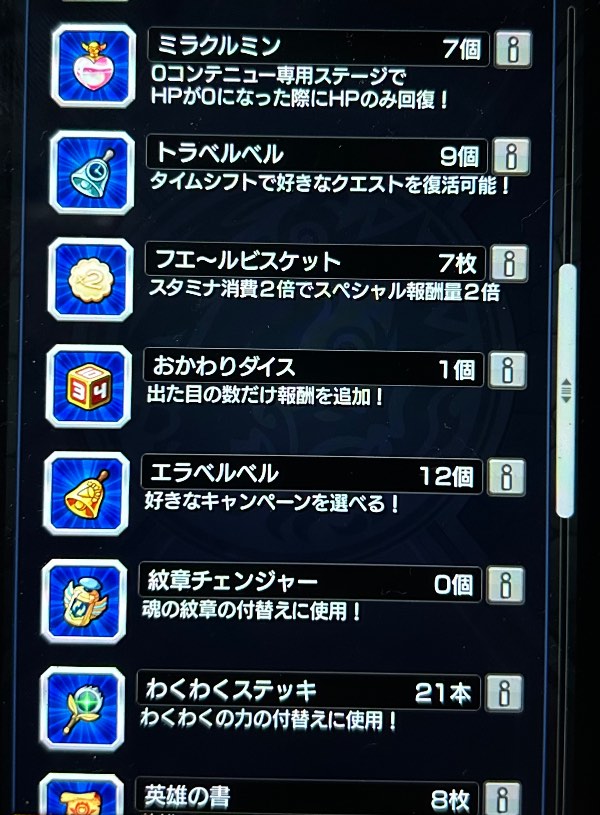View info for 紋章チェンジャー
600x815 pixels.
tap(505, 585)
